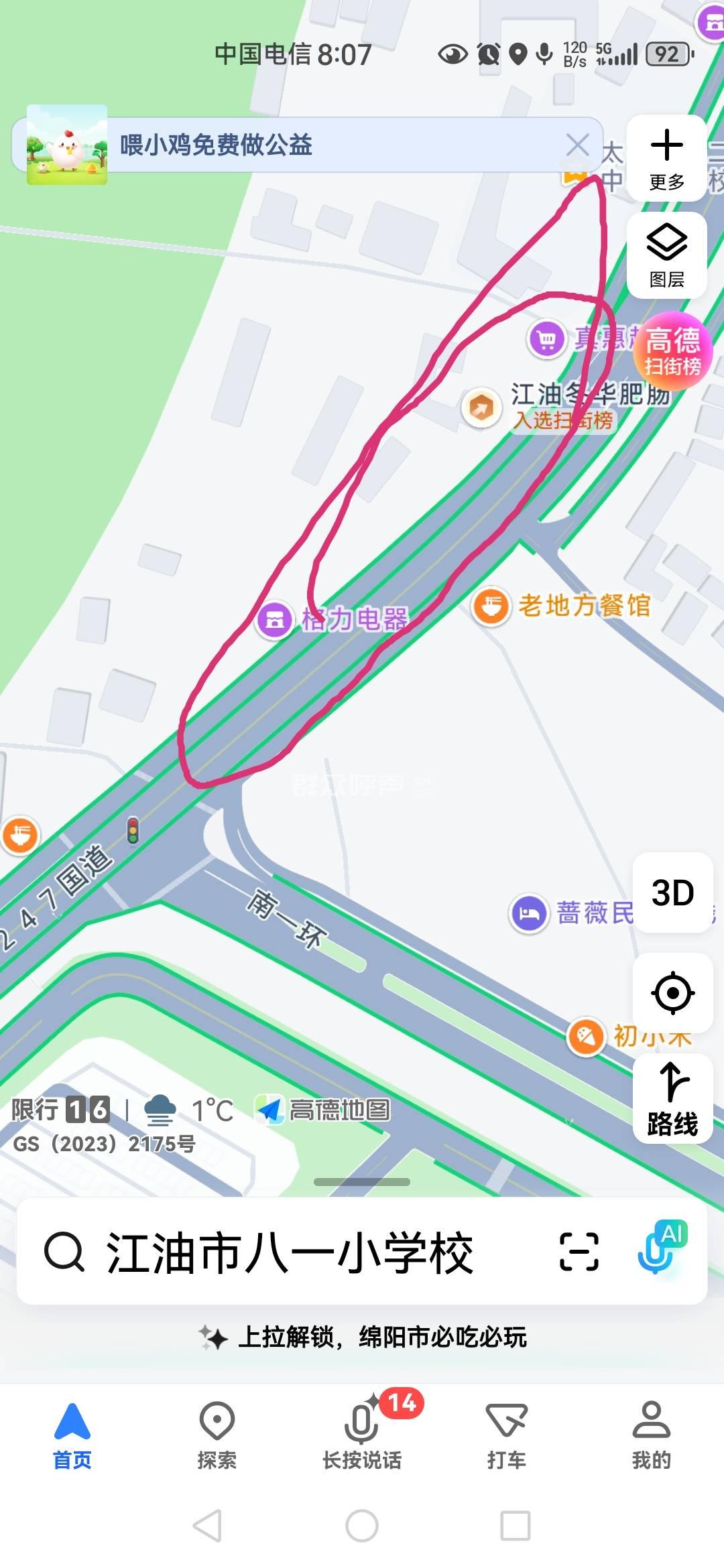Select the 首页 tab

click(72, 1434)
